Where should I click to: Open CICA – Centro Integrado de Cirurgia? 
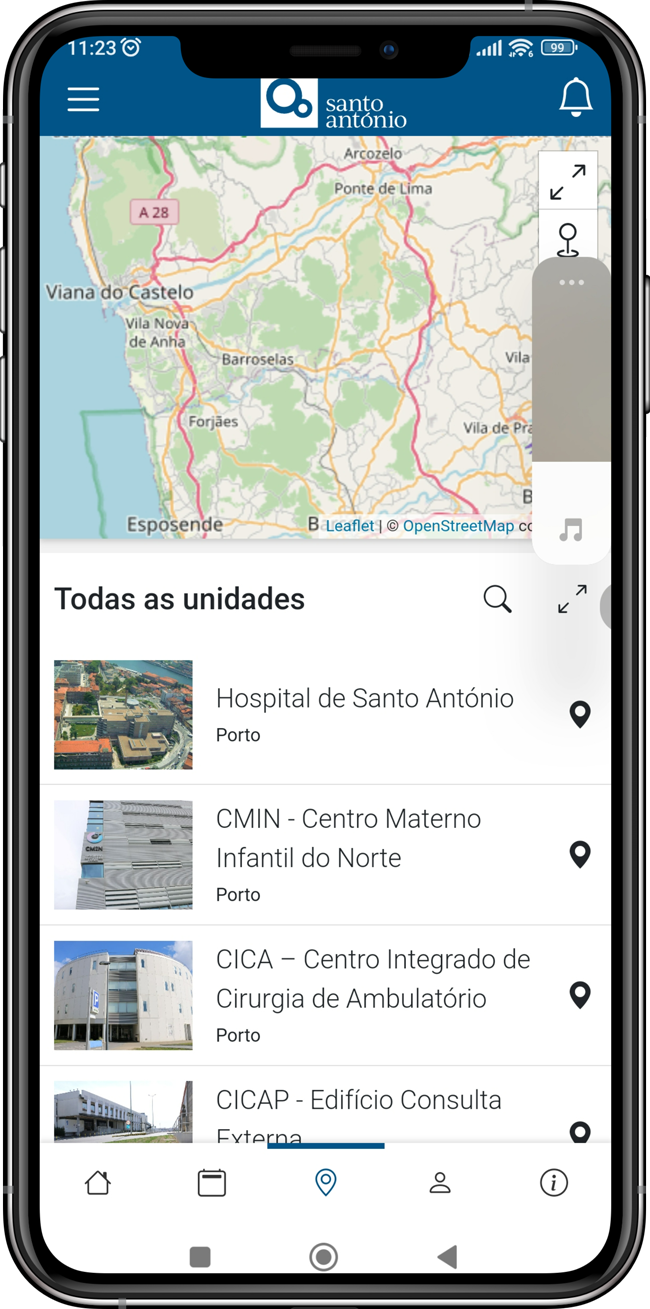tap(372, 978)
